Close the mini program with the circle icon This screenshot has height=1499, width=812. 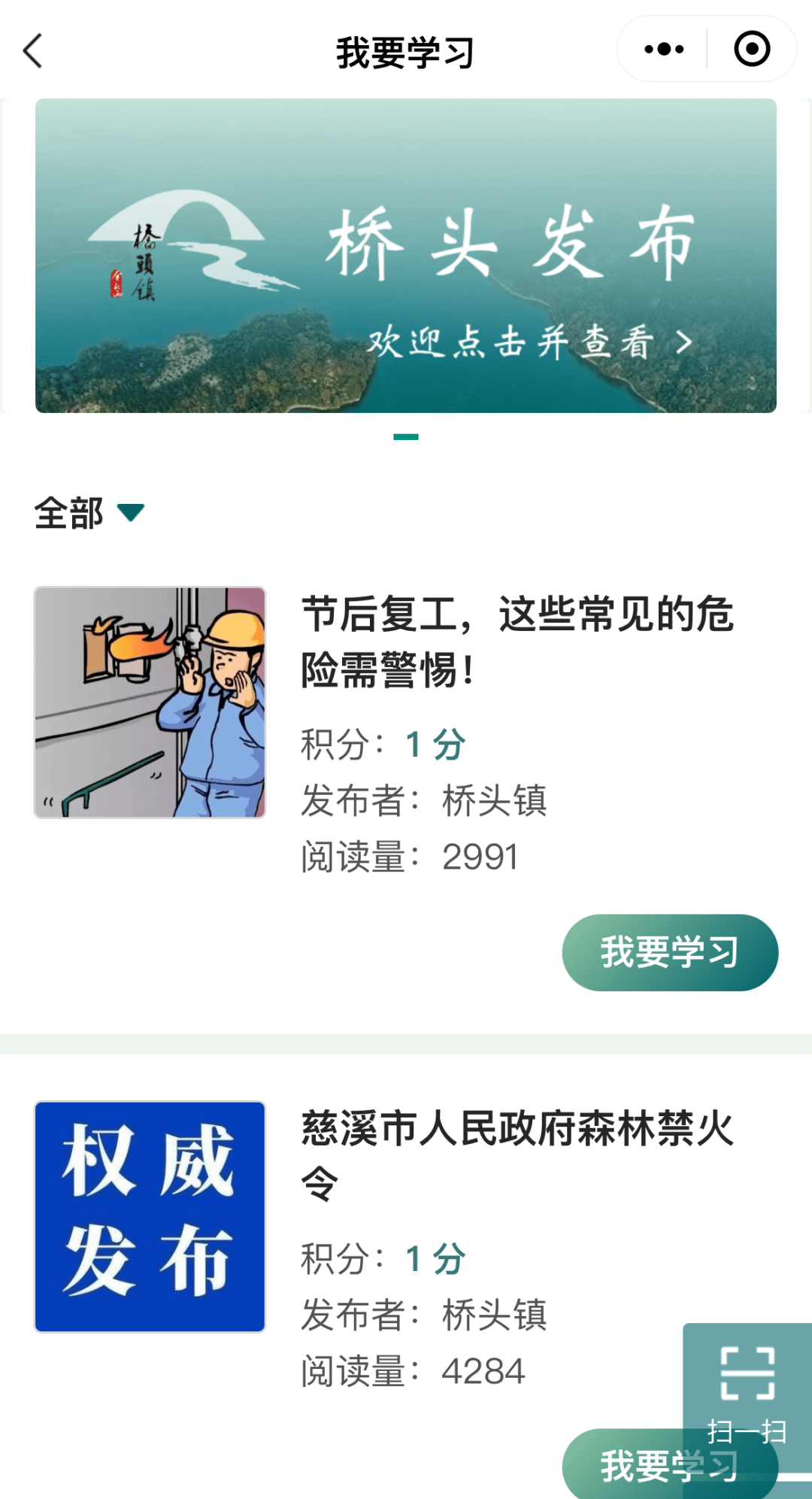pos(751,50)
